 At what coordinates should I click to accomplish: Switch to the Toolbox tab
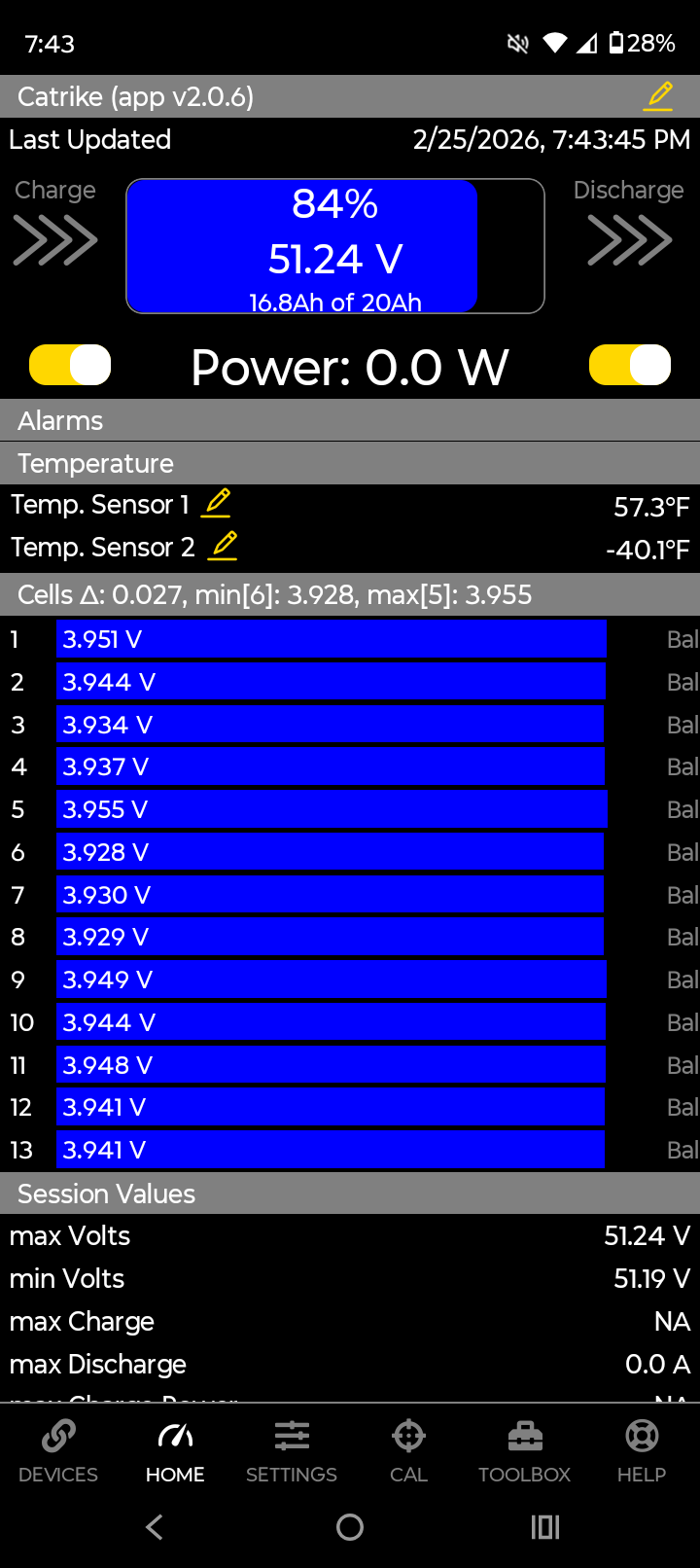[x=525, y=1451]
